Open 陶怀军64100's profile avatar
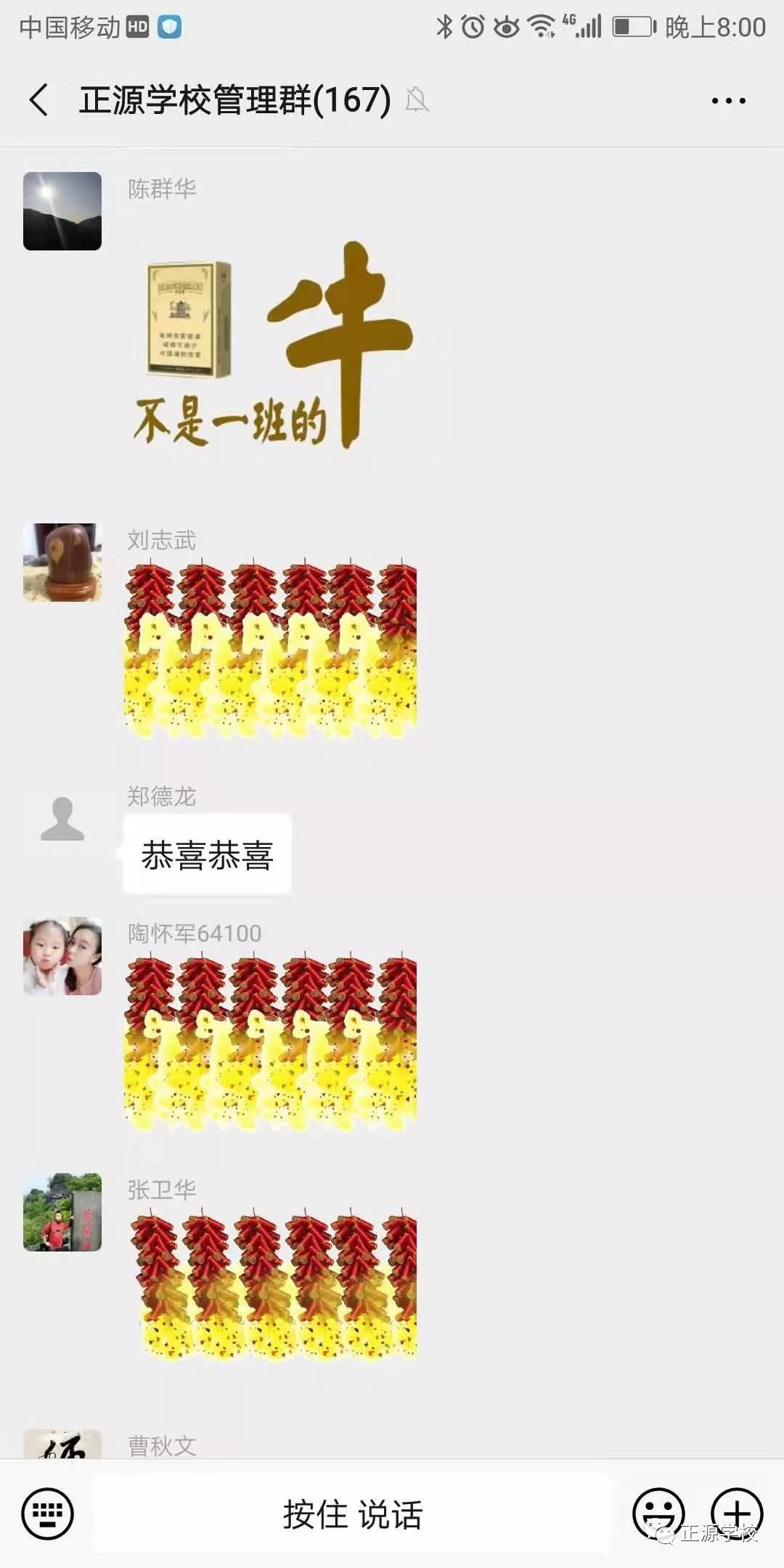 pyautogui.click(x=62, y=956)
